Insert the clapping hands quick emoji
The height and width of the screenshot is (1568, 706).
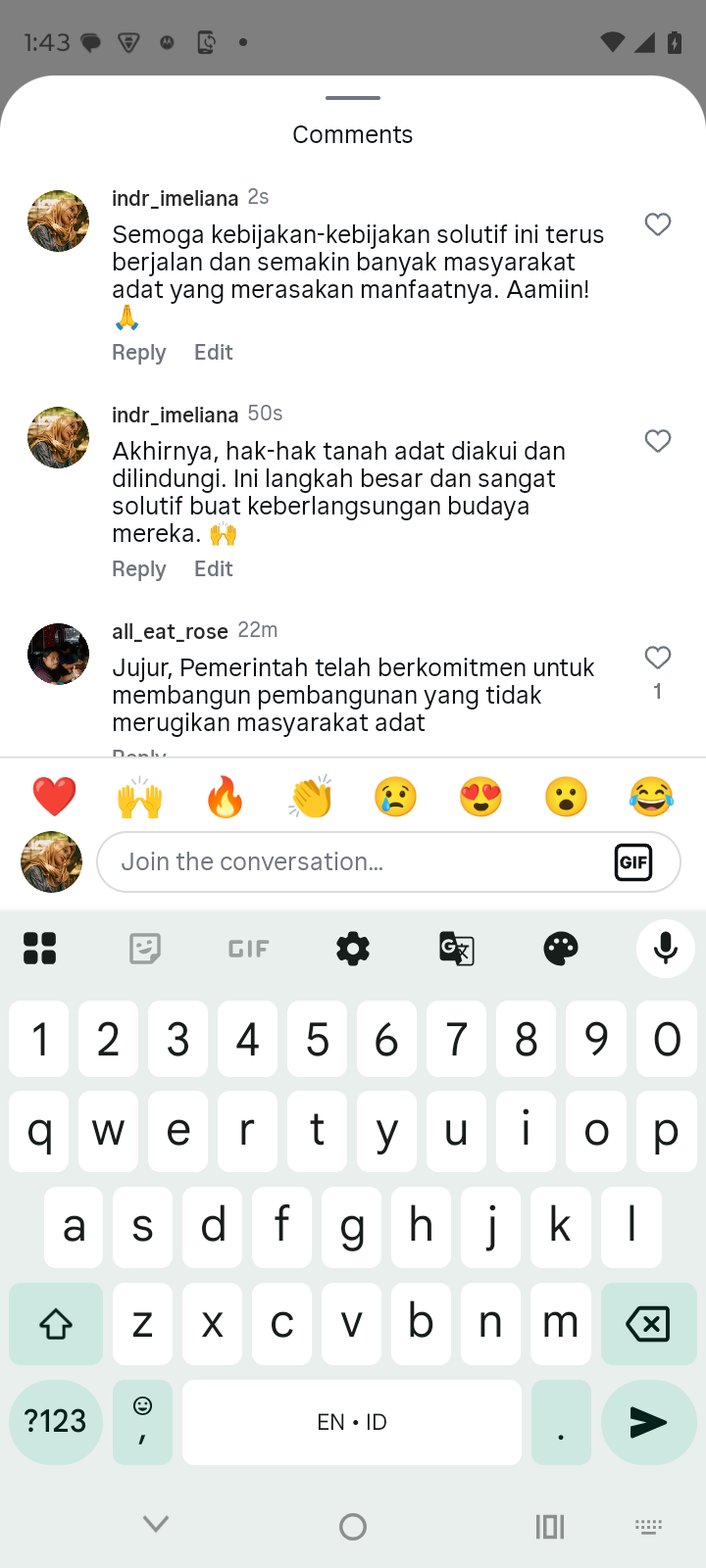pyautogui.click(x=311, y=797)
